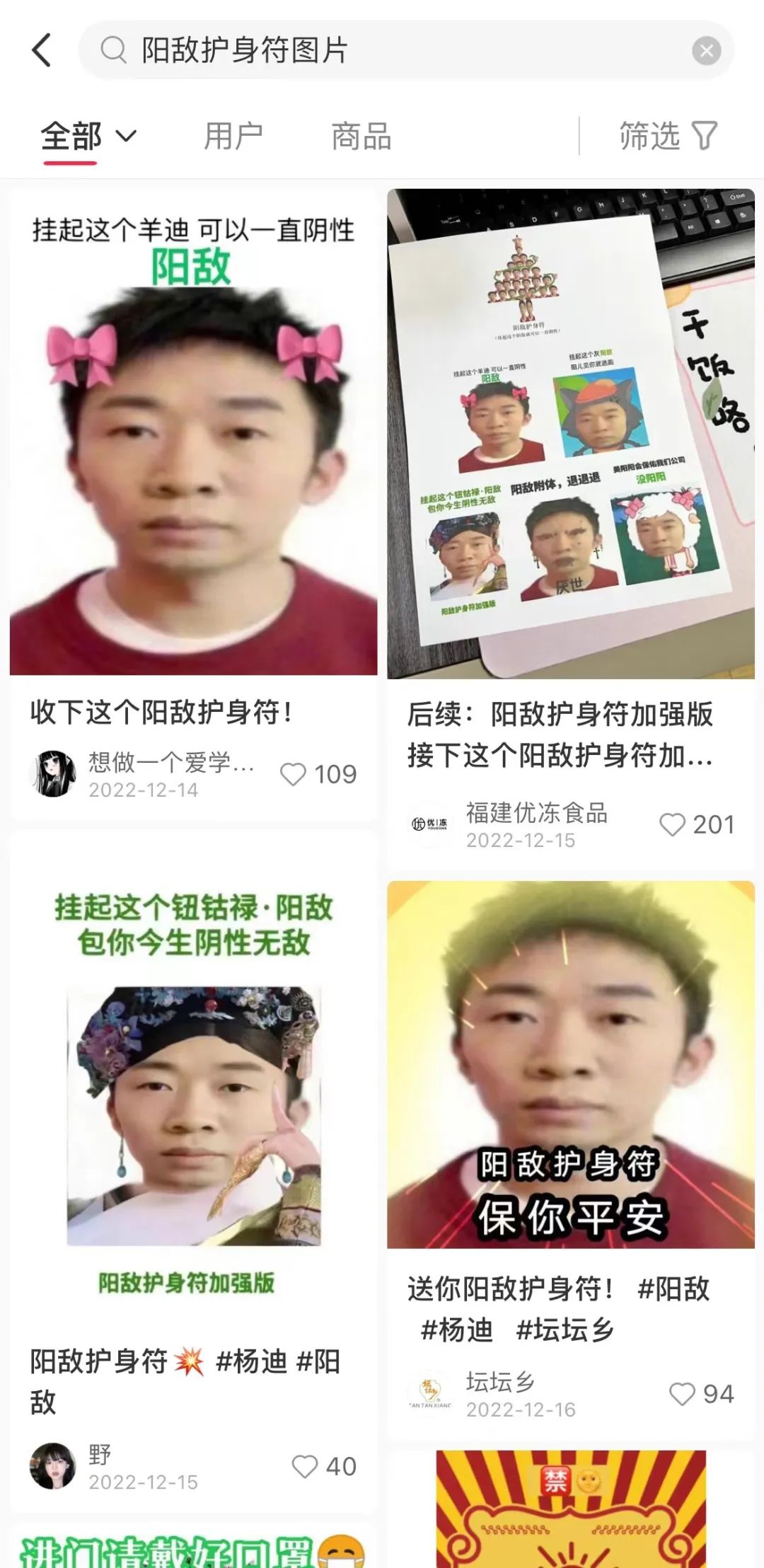Switch to the 用户 tab
Screen dimensions: 764x1568
tap(233, 136)
